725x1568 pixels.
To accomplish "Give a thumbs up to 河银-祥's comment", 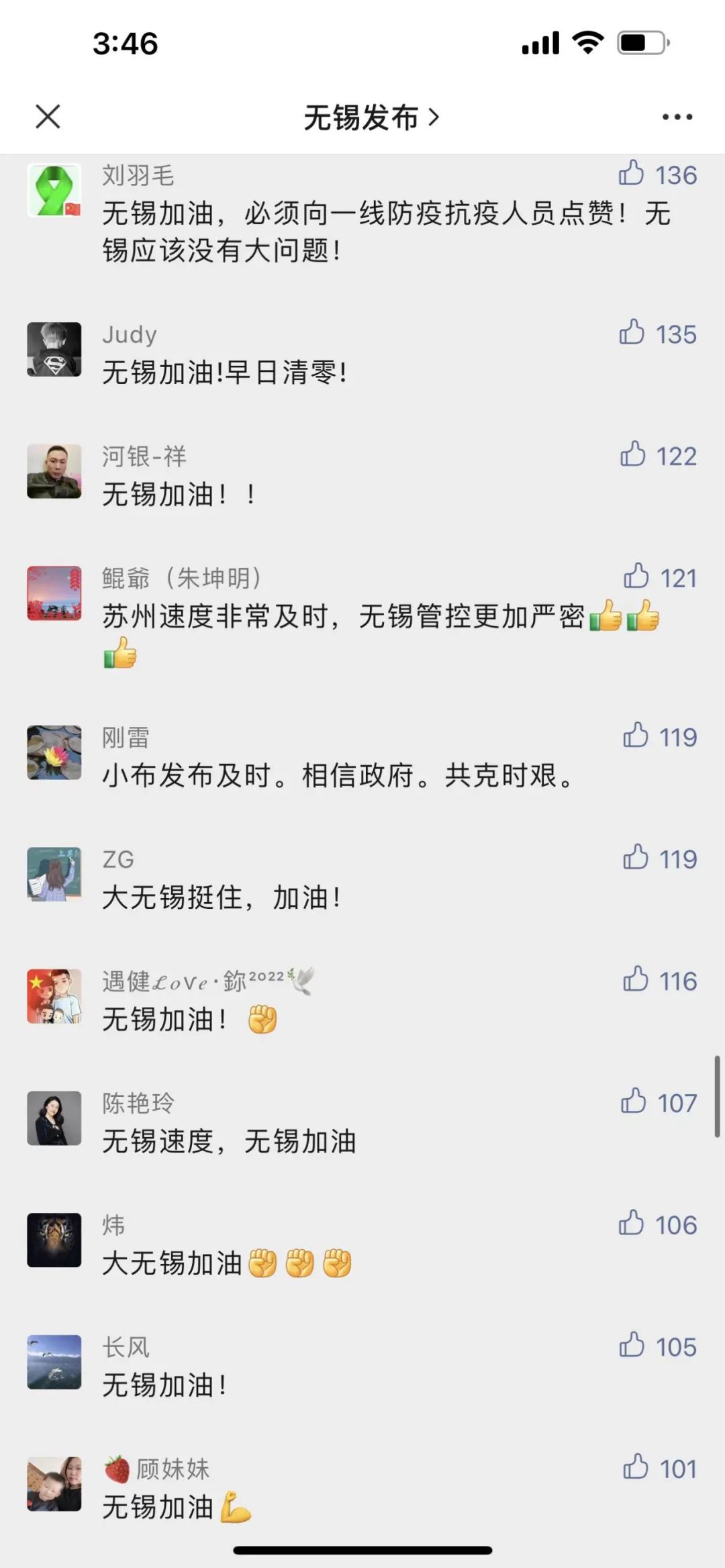I will click(x=632, y=454).
